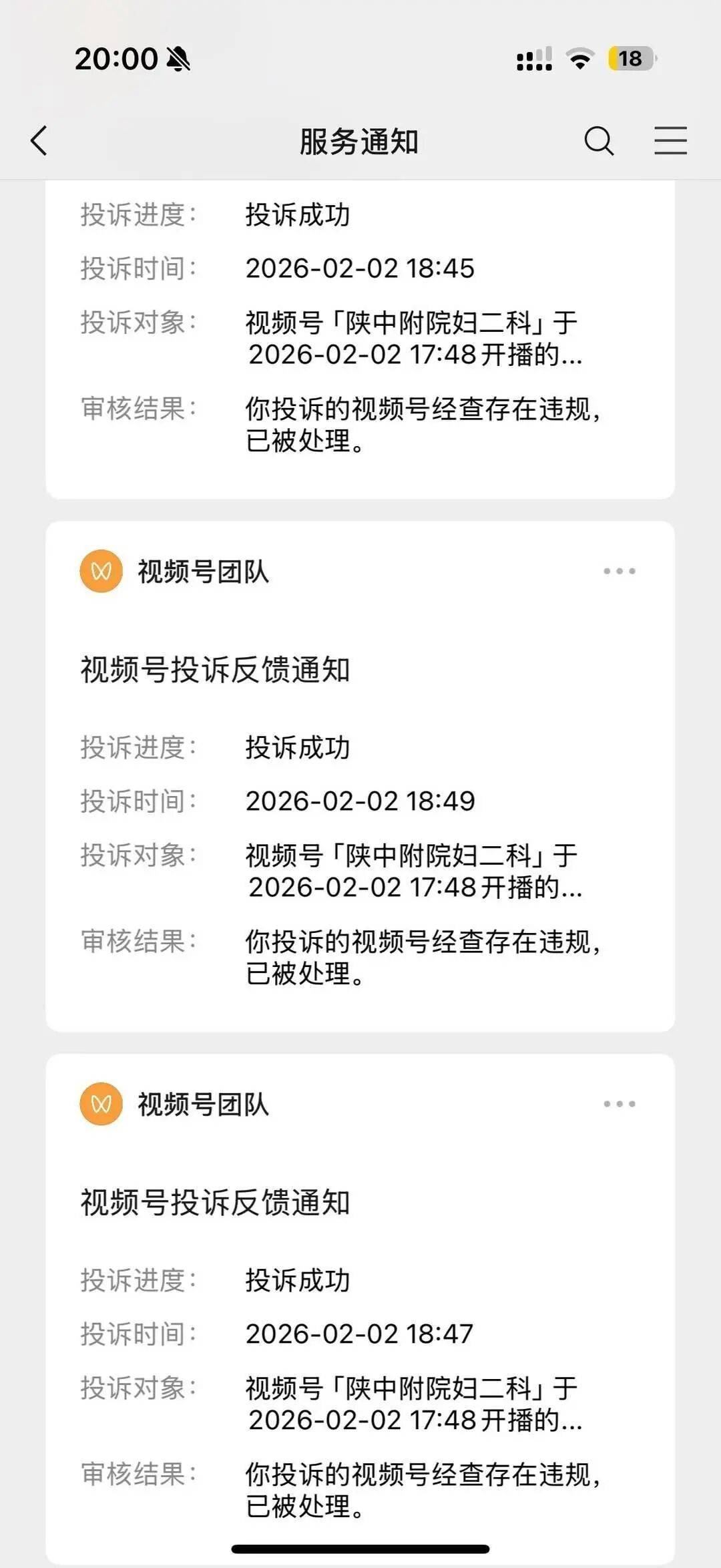Go back using the back arrow

pyautogui.click(x=38, y=141)
